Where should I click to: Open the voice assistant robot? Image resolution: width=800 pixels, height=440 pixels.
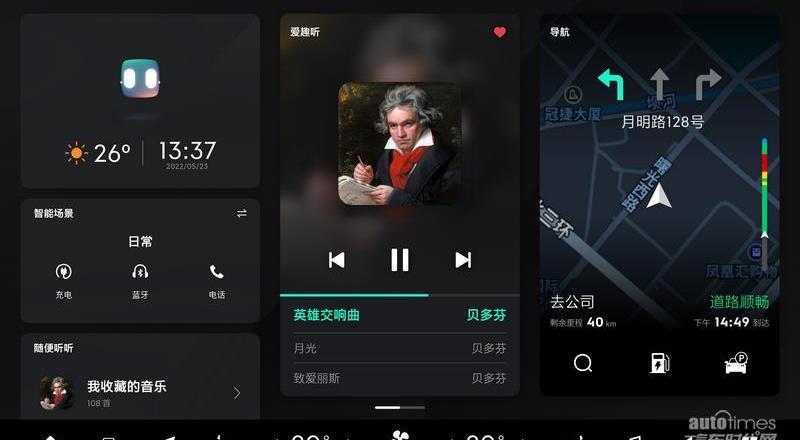(x=140, y=78)
